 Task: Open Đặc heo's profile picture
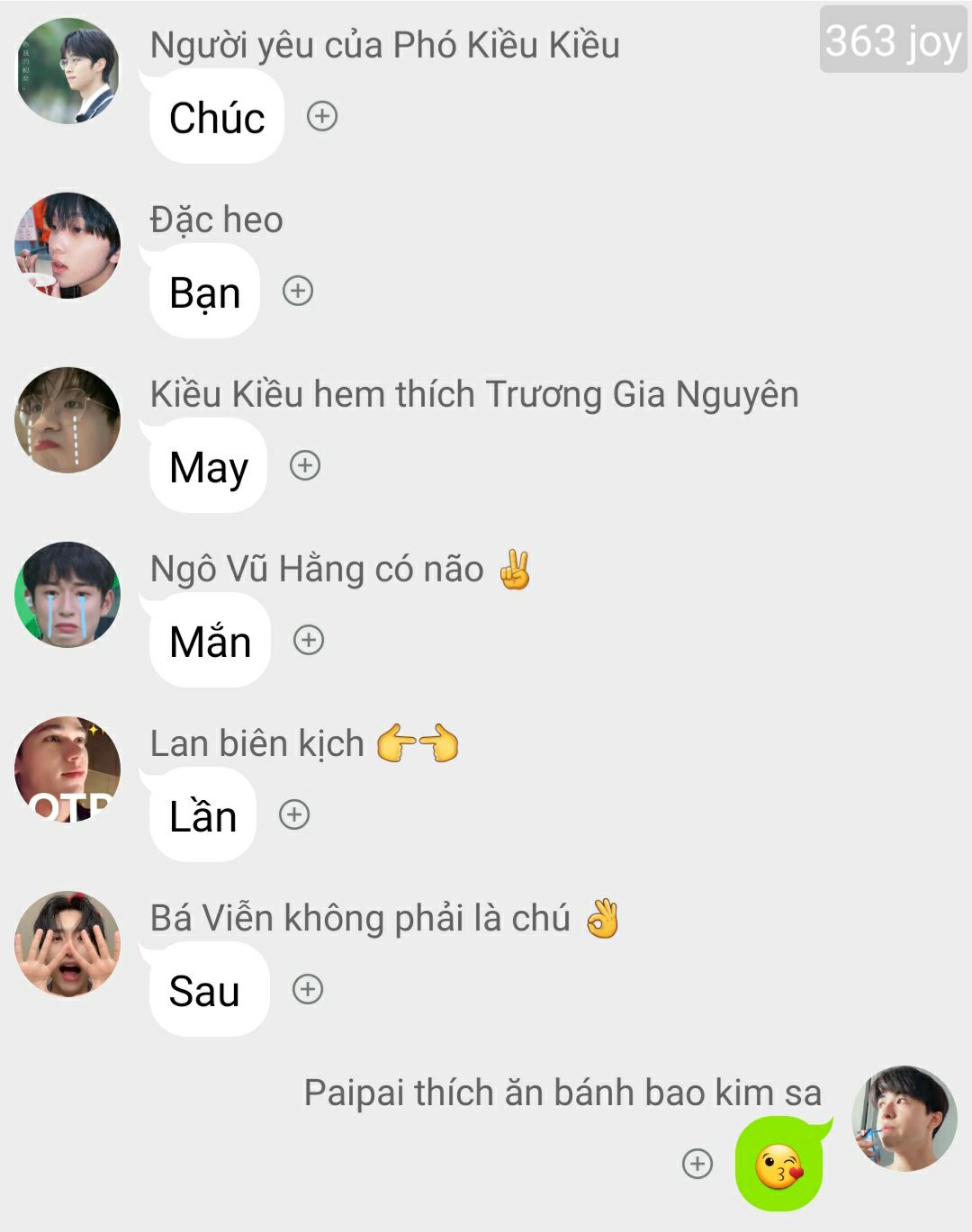pyautogui.click(x=68, y=245)
